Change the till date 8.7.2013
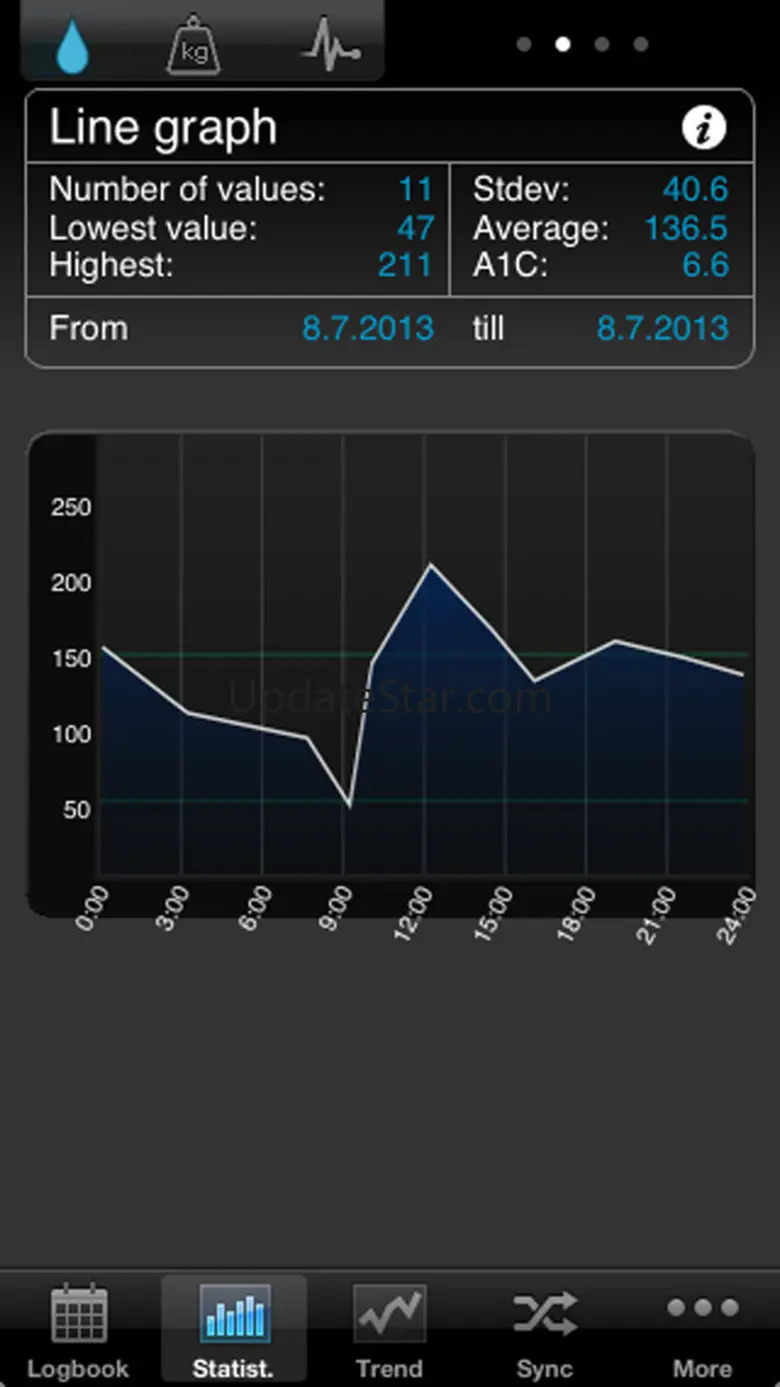 point(662,329)
